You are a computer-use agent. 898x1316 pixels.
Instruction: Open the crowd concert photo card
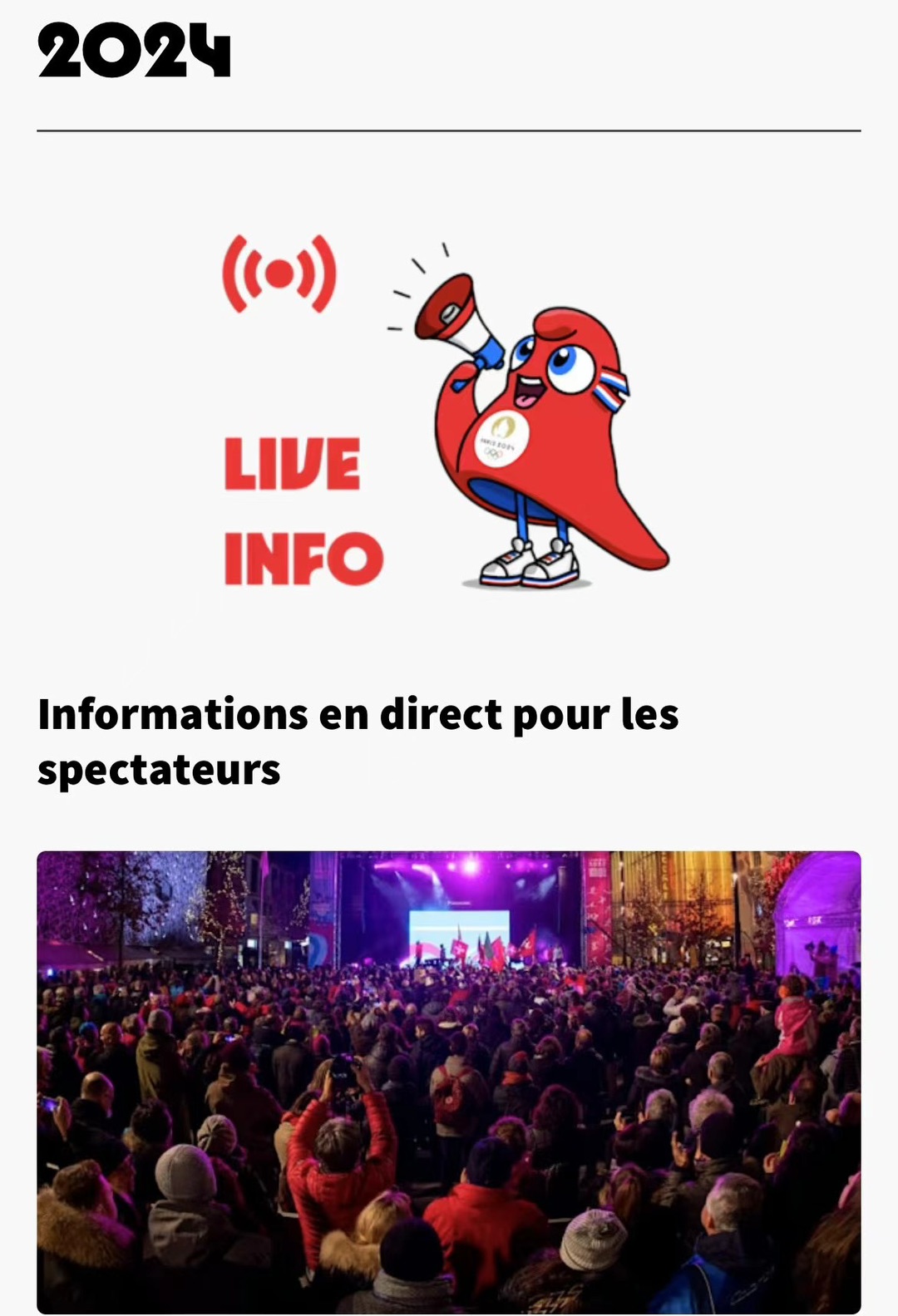point(449,1081)
